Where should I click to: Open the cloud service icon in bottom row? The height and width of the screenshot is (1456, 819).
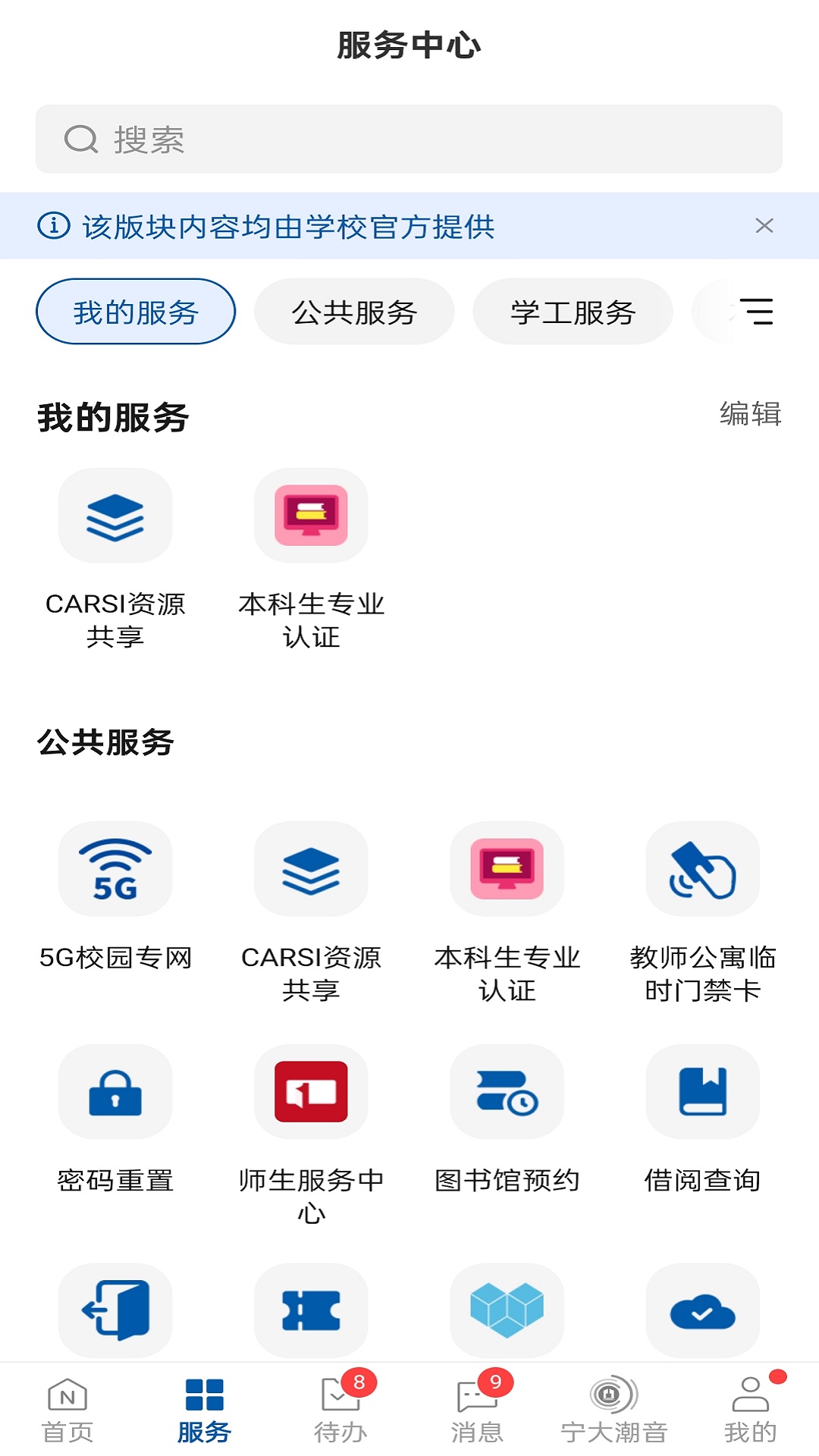[701, 1310]
